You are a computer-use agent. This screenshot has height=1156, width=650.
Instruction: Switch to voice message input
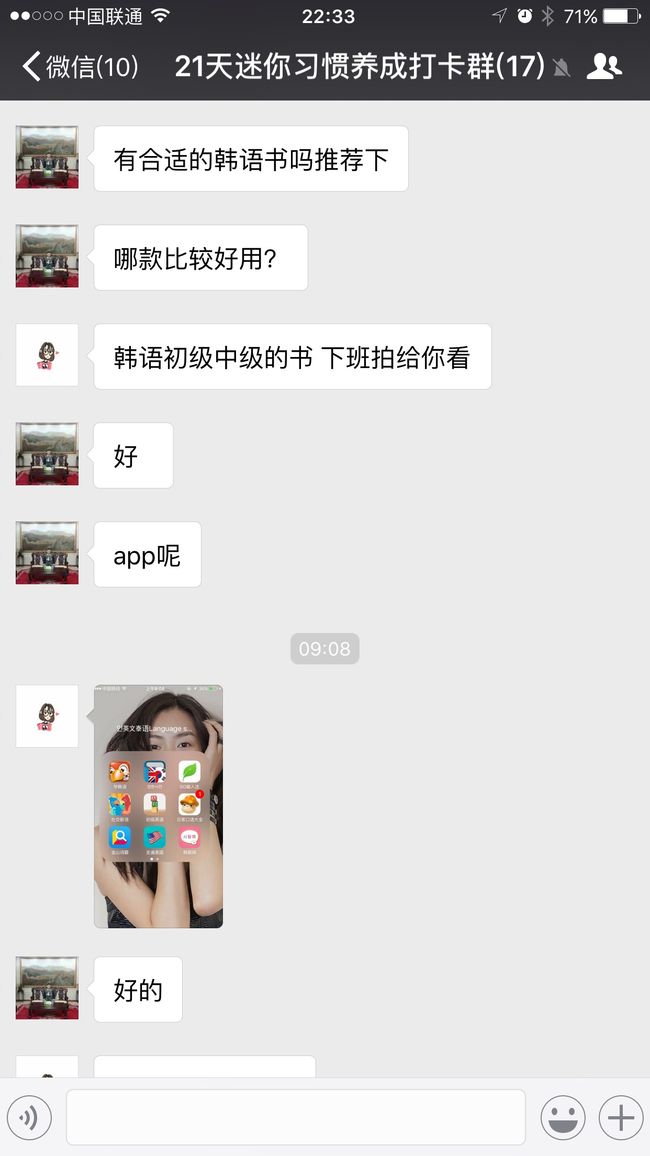pos(29,1117)
